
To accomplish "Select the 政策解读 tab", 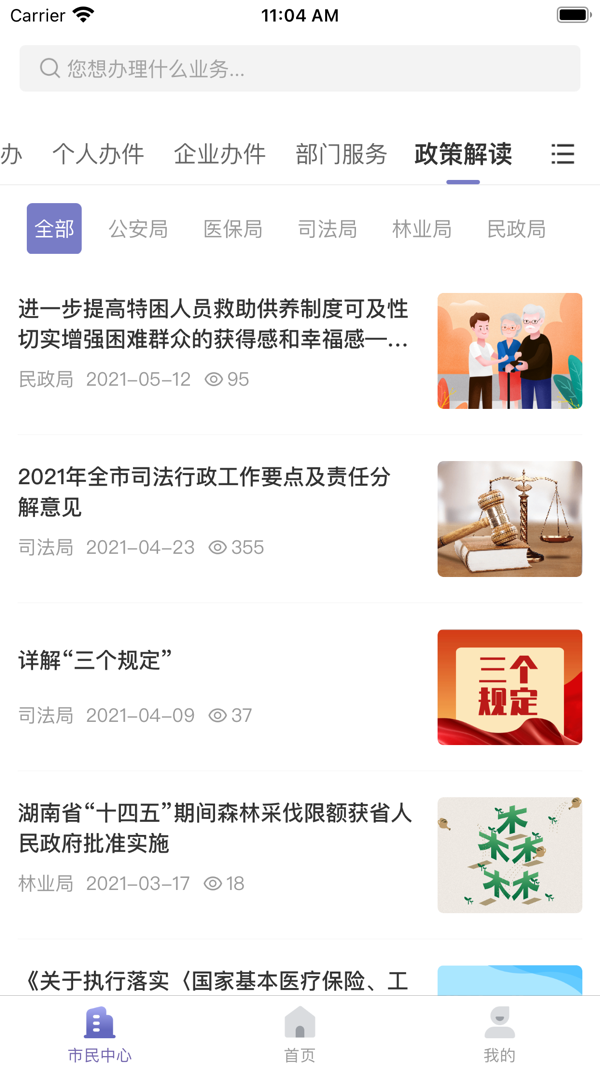I will (x=463, y=154).
